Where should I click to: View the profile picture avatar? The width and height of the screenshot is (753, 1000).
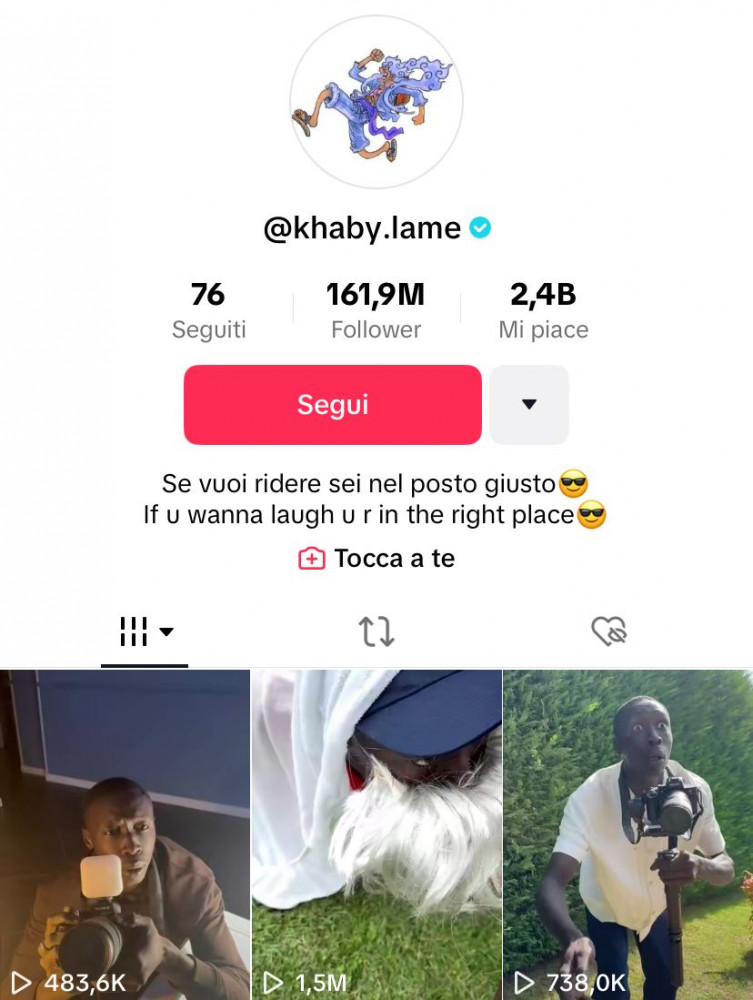(376, 102)
